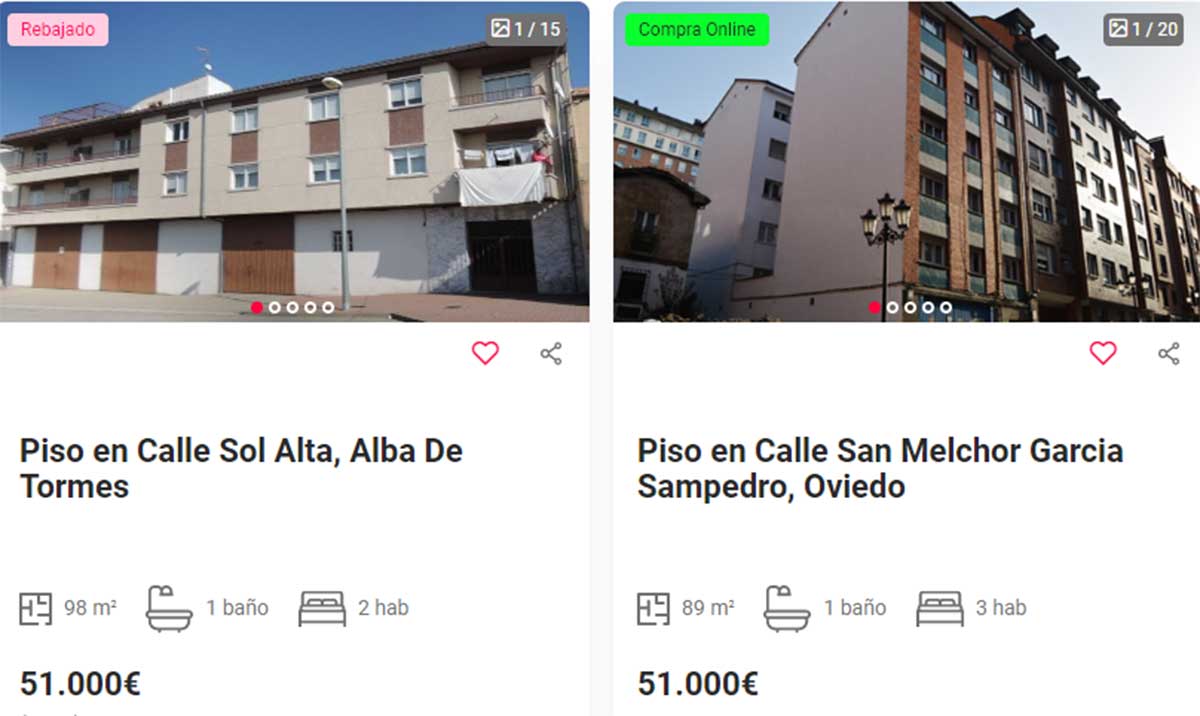
Task: View the 1 / 15 photo gallery
Action: pyautogui.click(x=527, y=29)
